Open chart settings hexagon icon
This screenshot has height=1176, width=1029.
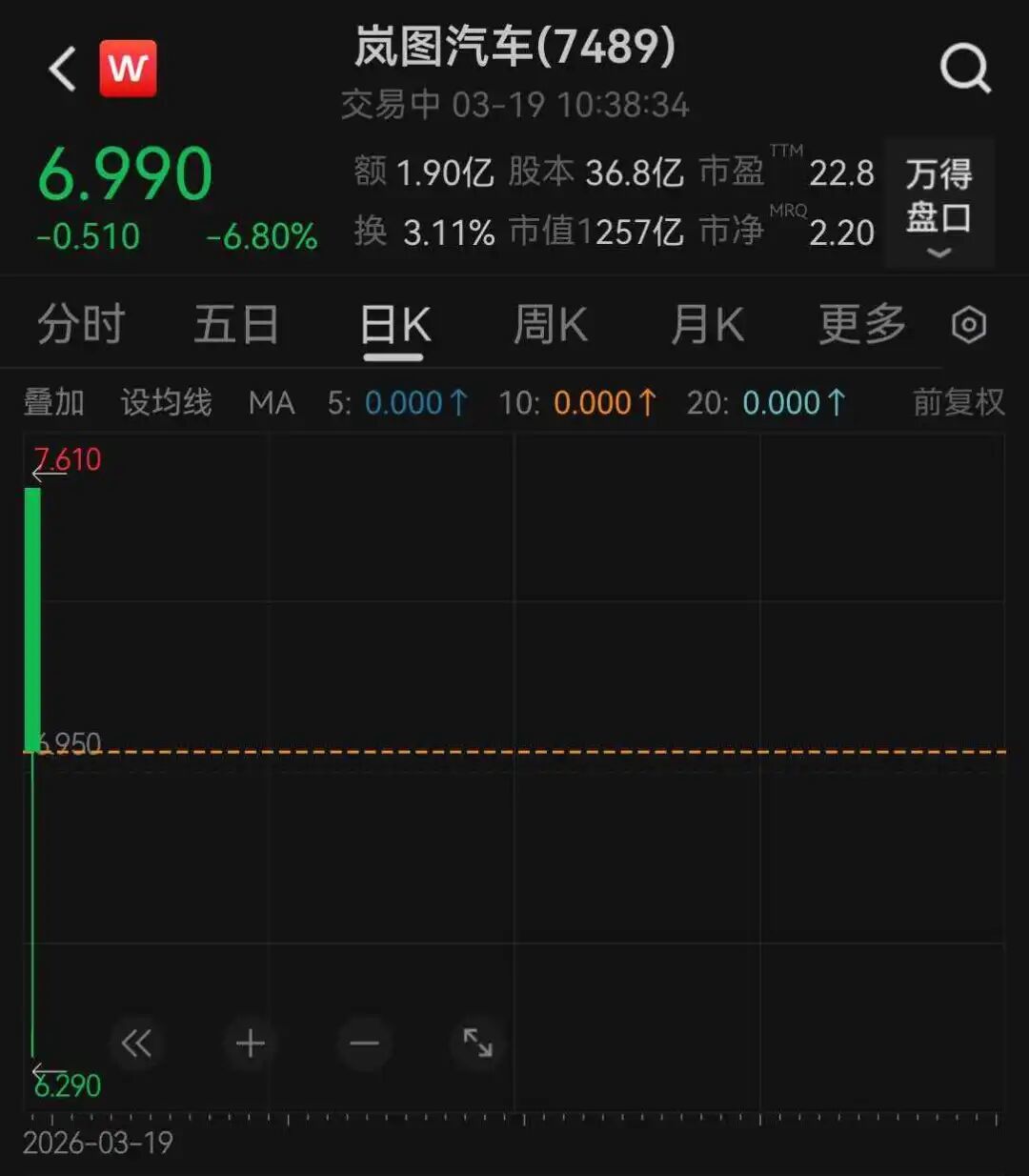(x=969, y=326)
